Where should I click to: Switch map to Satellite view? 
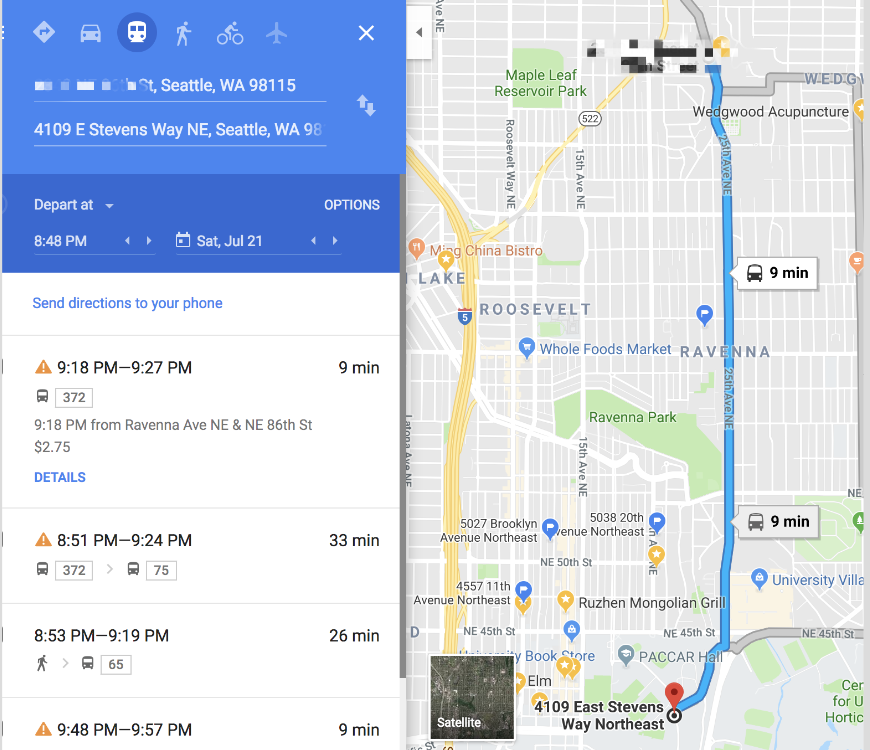(472, 697)
